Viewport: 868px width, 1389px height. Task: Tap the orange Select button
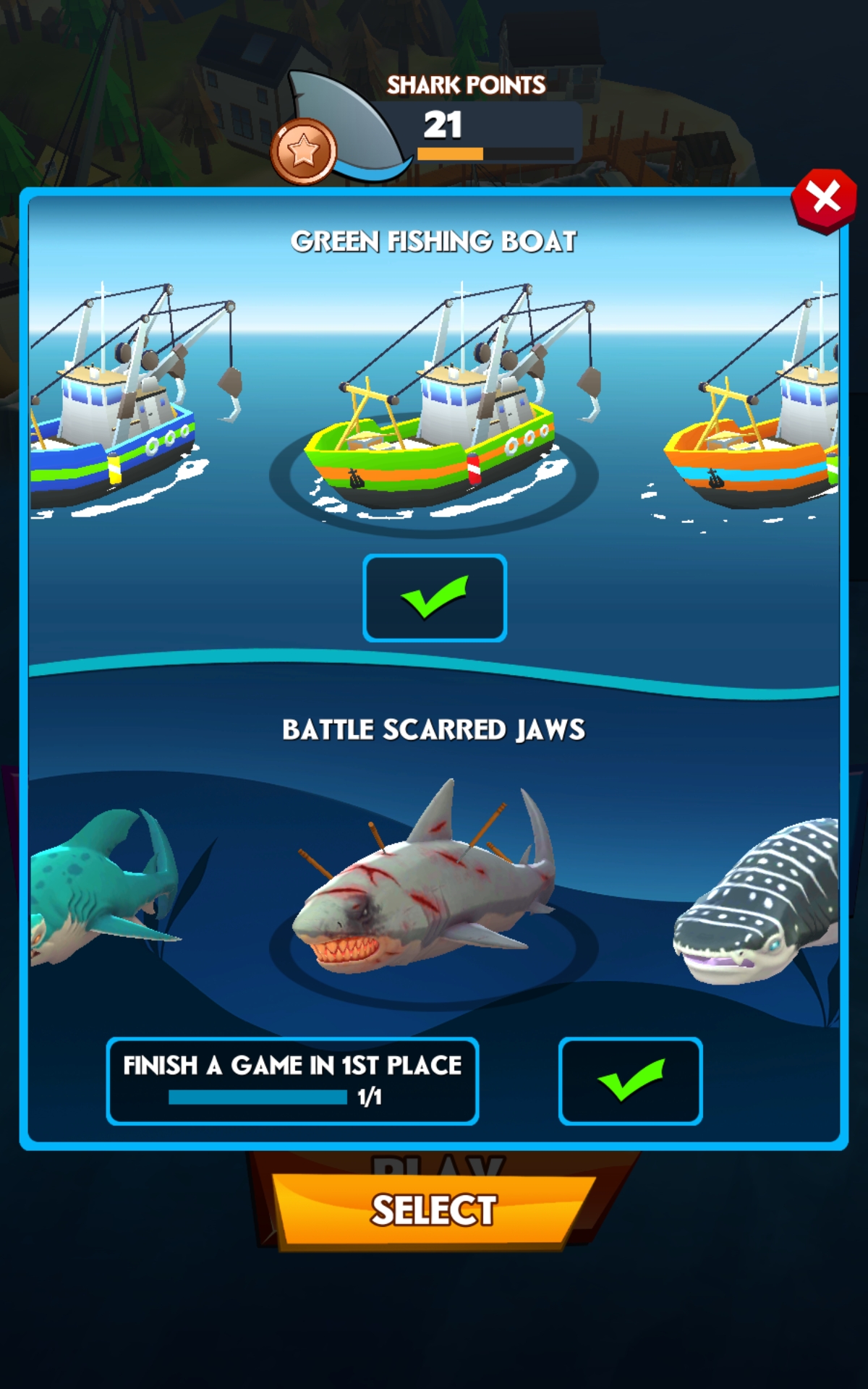point(434,1210)
